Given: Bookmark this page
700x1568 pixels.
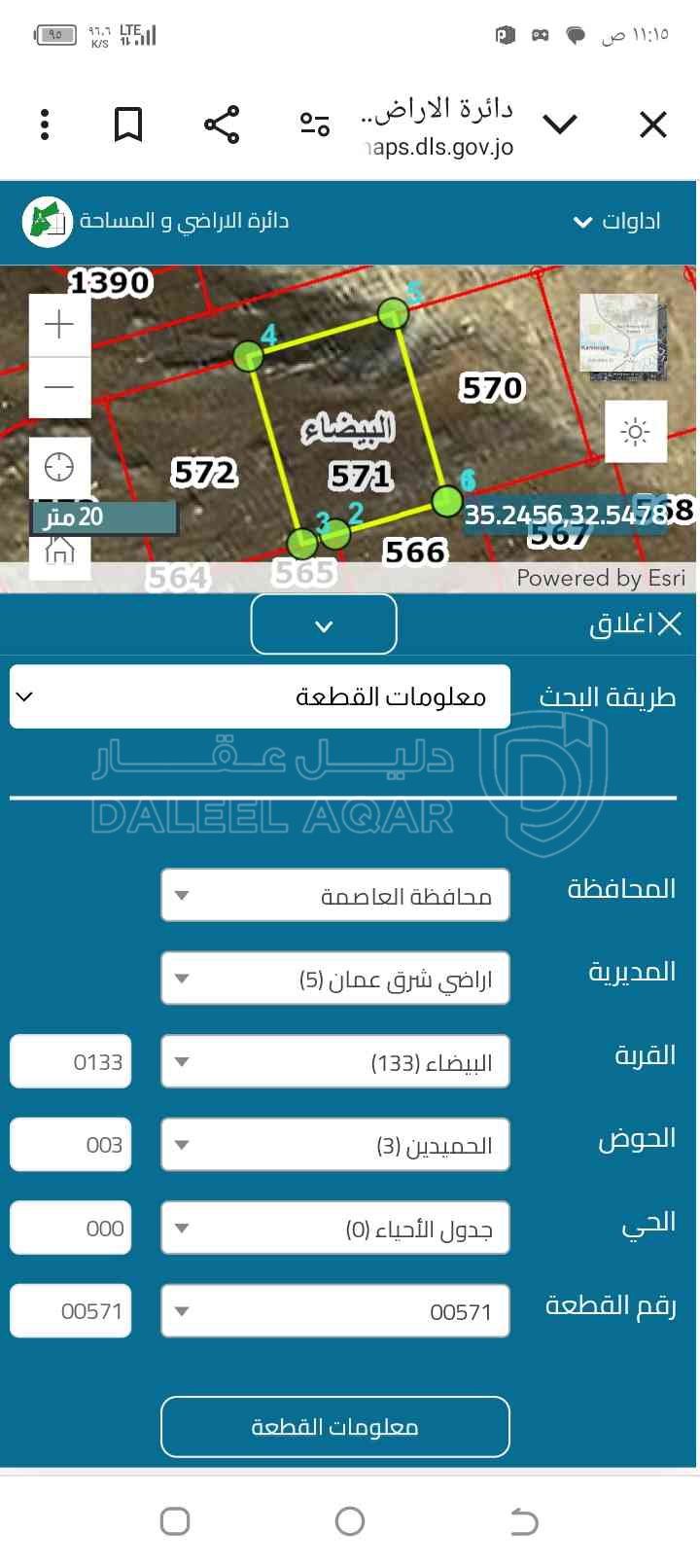Looking at the screenshot, I should (x=128, y=125).
